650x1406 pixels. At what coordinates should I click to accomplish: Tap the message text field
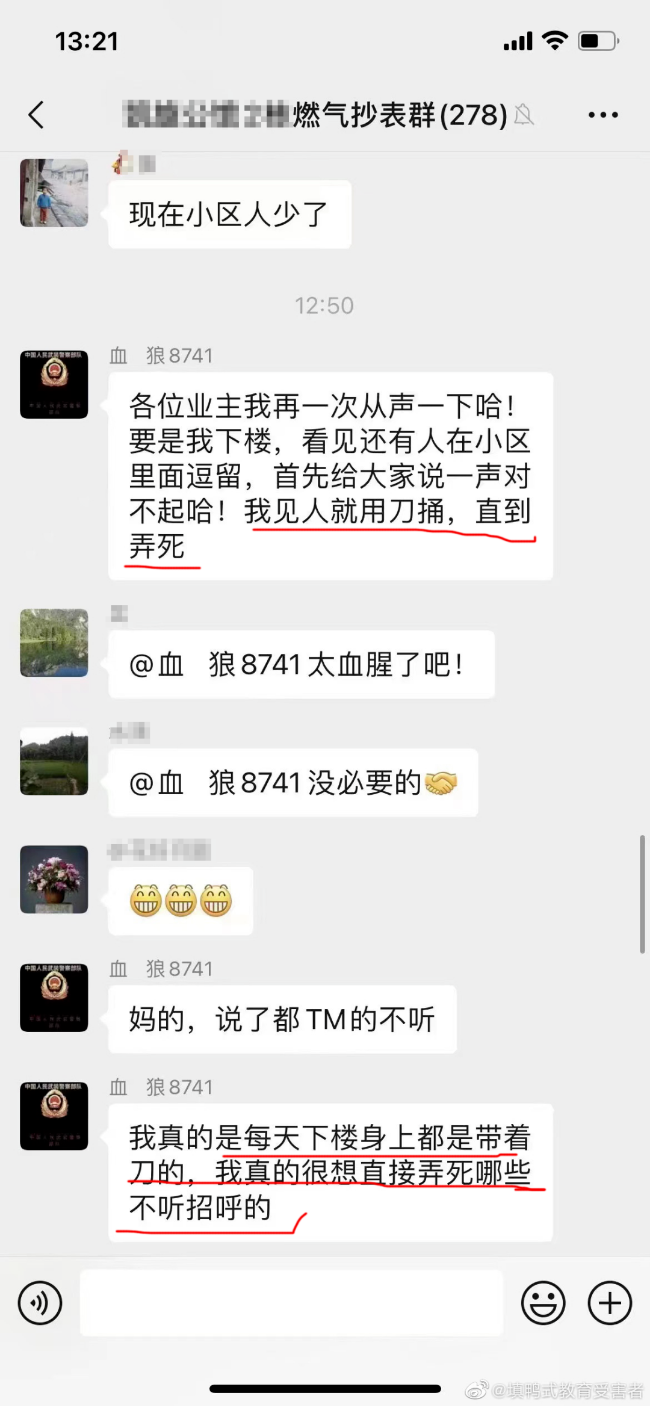(291, 1303)
